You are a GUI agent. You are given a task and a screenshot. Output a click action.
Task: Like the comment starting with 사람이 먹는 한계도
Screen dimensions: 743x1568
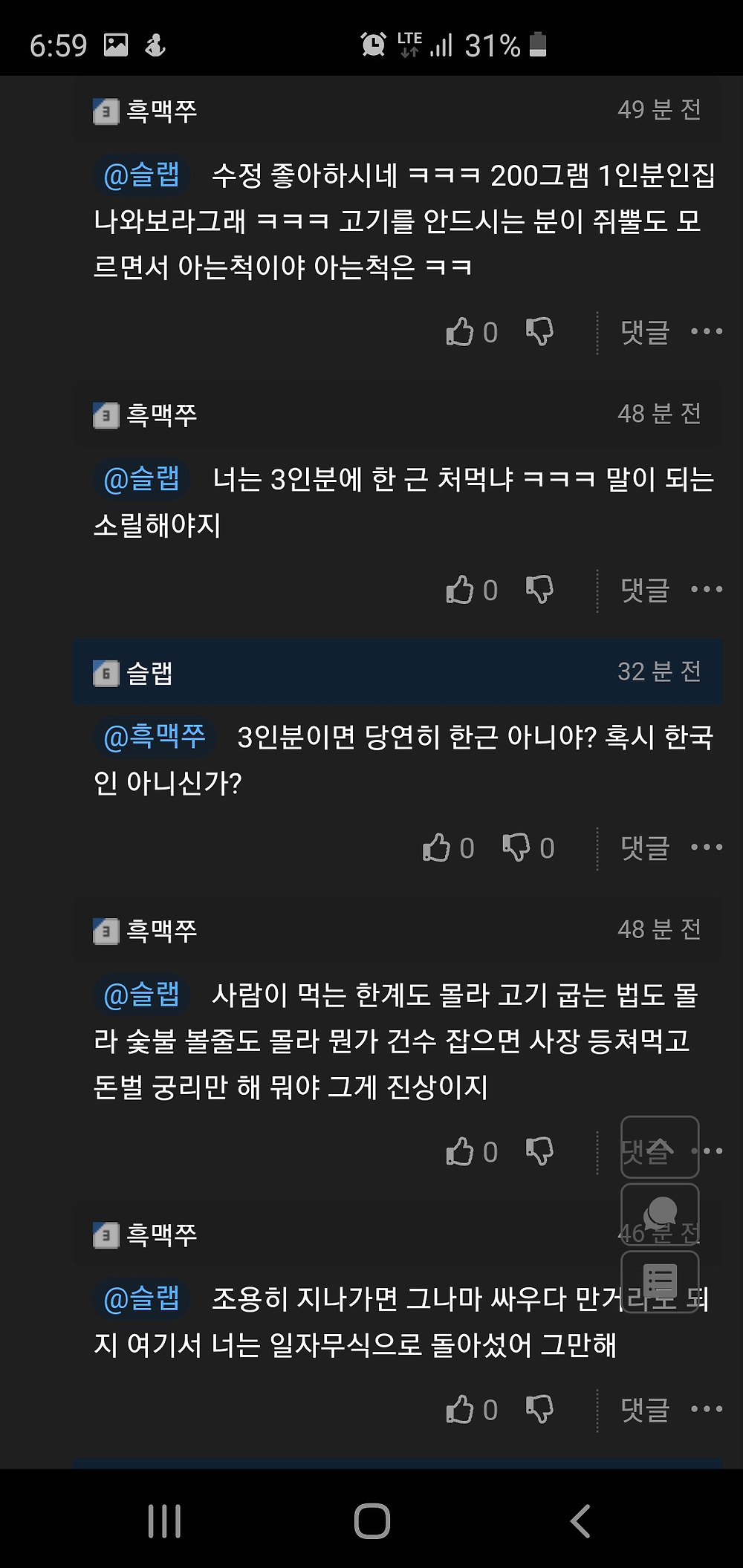click(x=471, y=1152)
